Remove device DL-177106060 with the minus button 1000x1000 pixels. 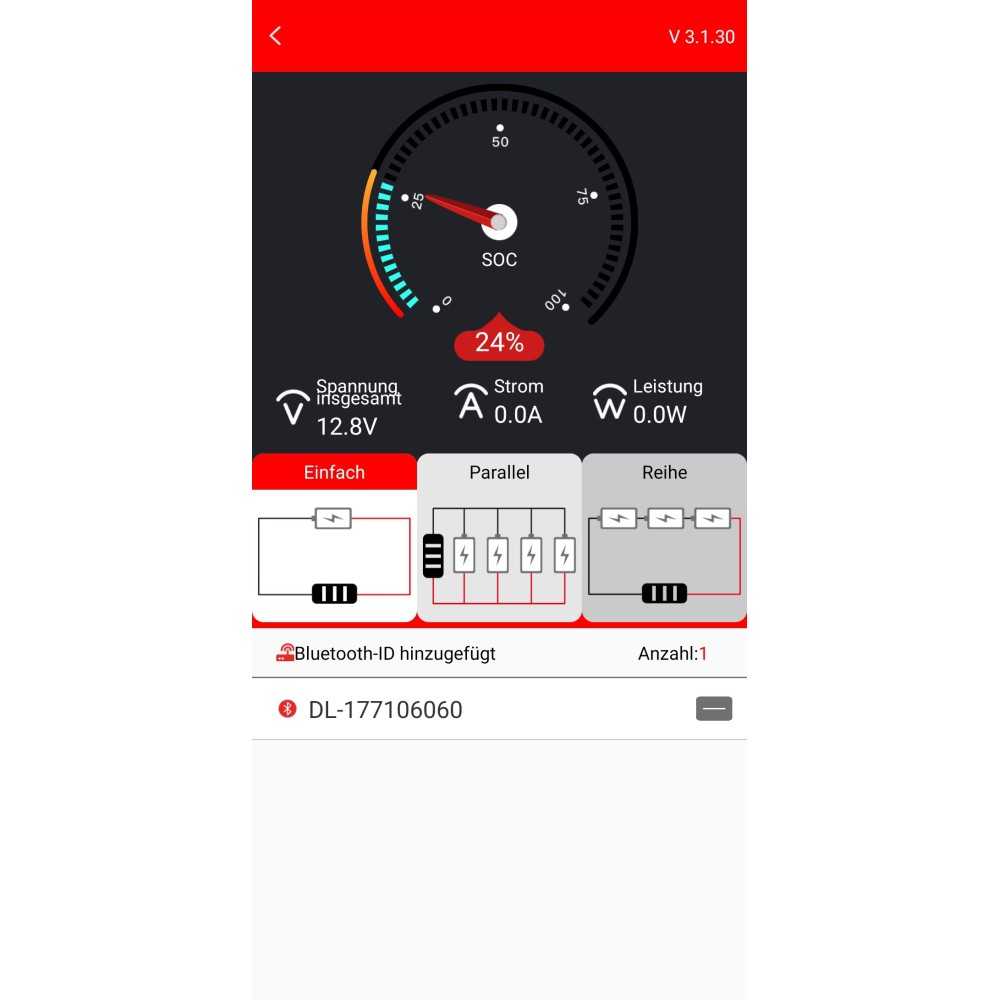point(714,709)
